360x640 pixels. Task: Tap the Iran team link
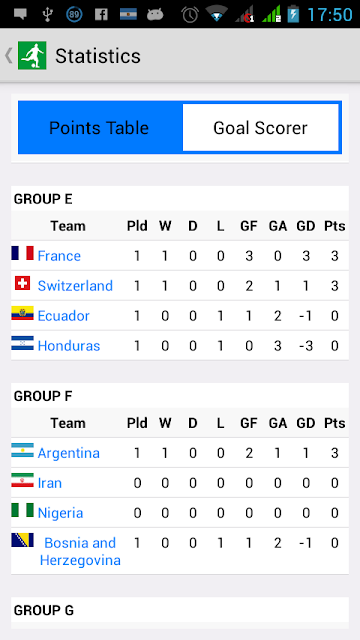click(x=49, y=483)
